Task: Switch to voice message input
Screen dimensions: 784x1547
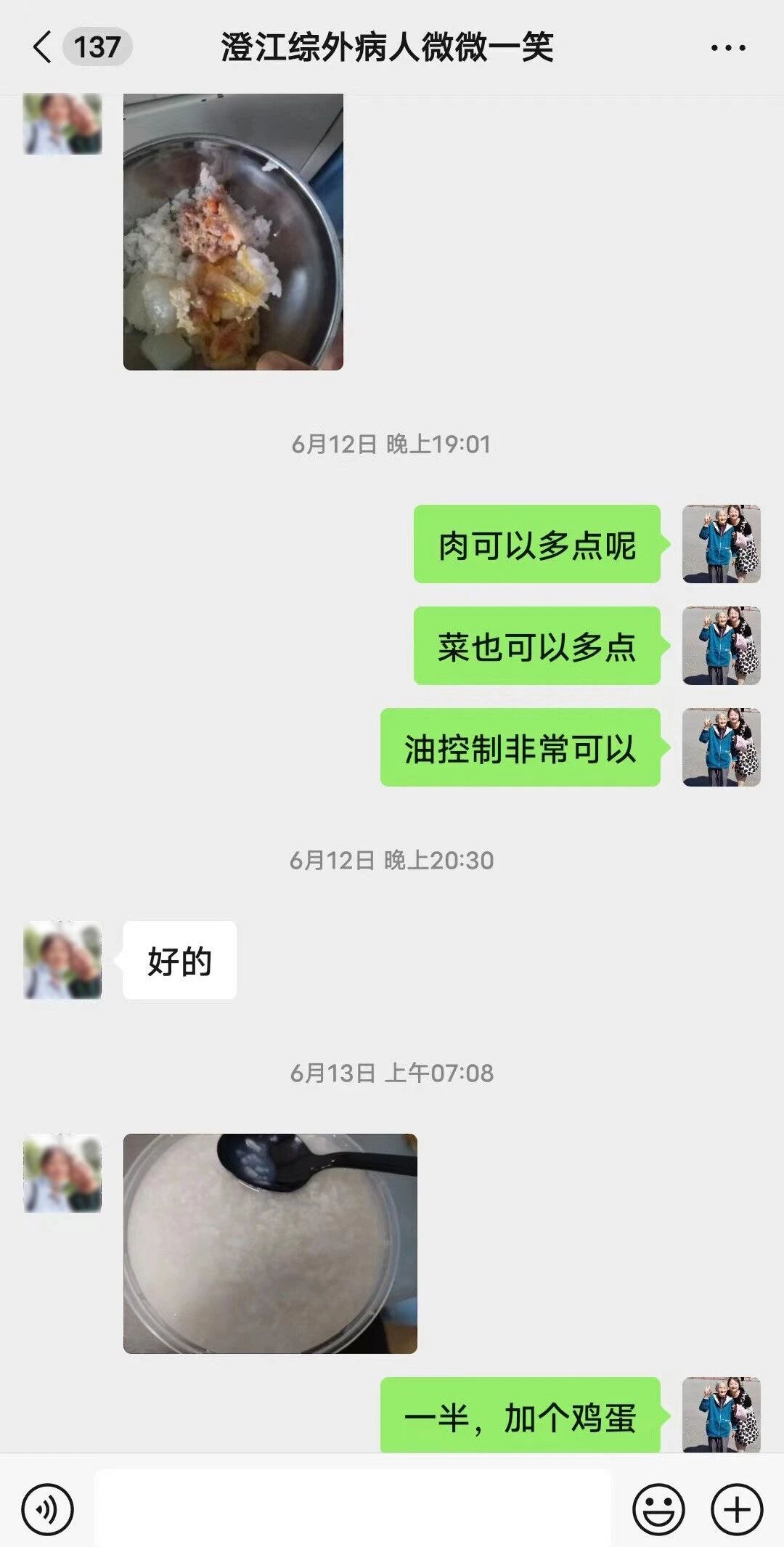Action: 48,1509
